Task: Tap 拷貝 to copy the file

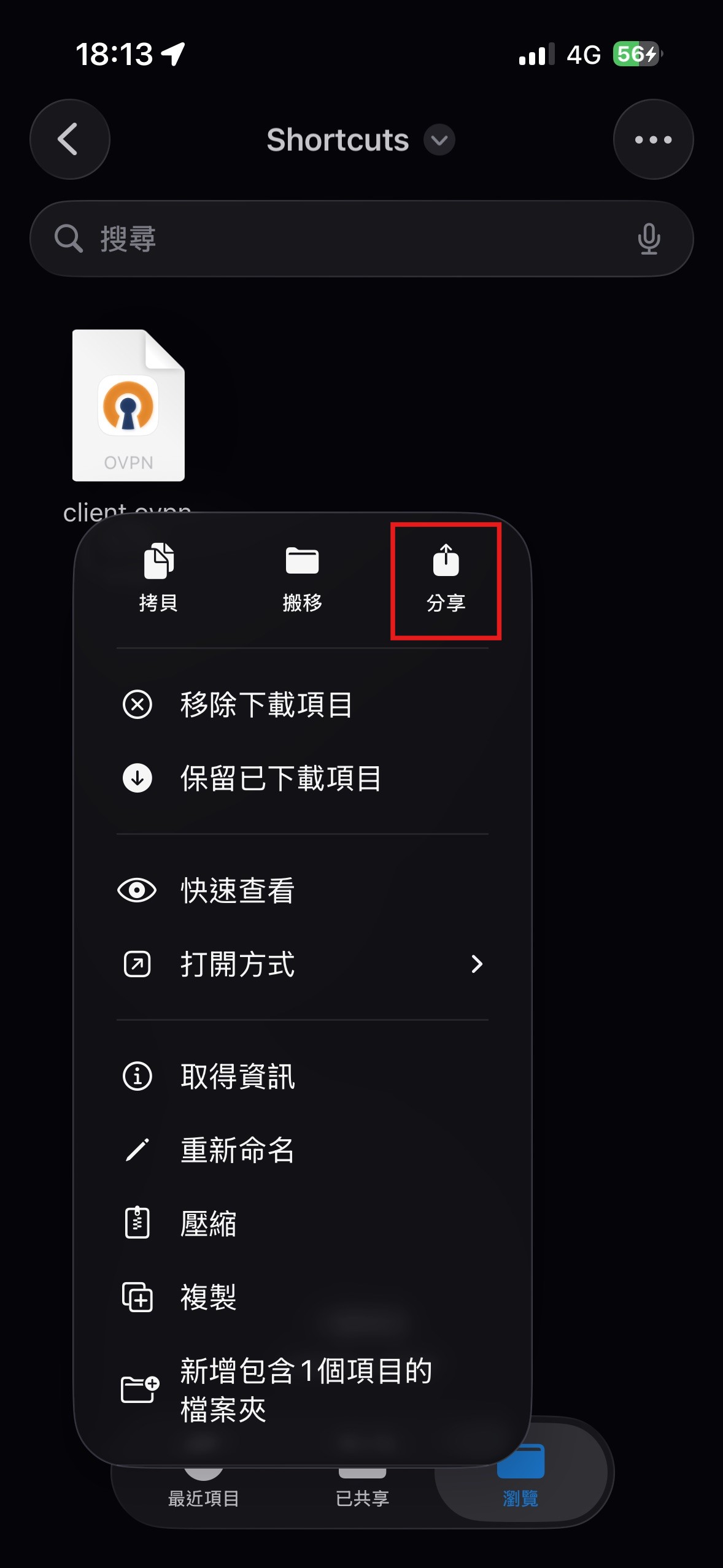Action: pyautogui.click(x=158, y=578)
